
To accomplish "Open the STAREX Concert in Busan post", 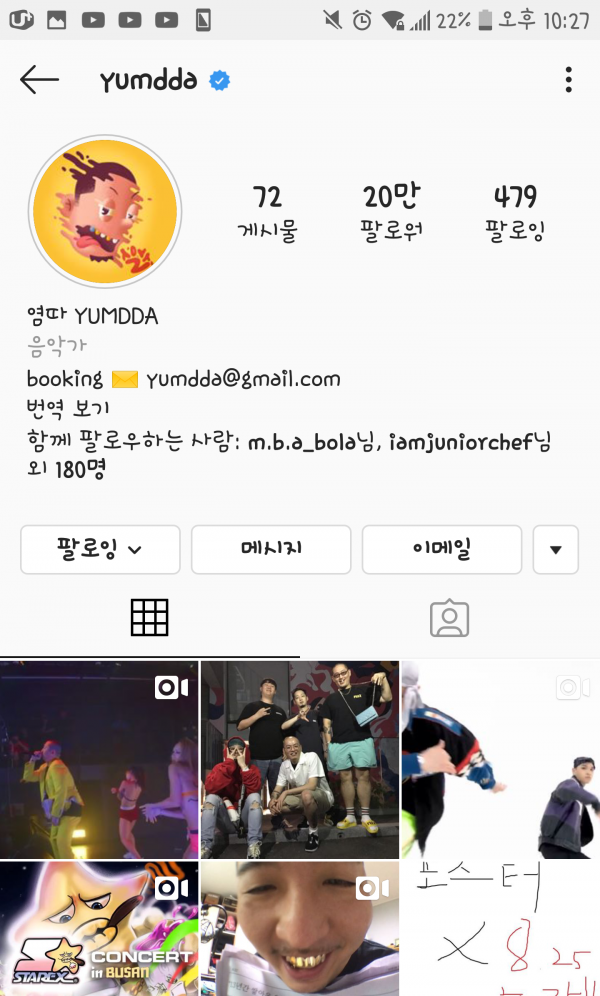I will click(x=98, y=929).
